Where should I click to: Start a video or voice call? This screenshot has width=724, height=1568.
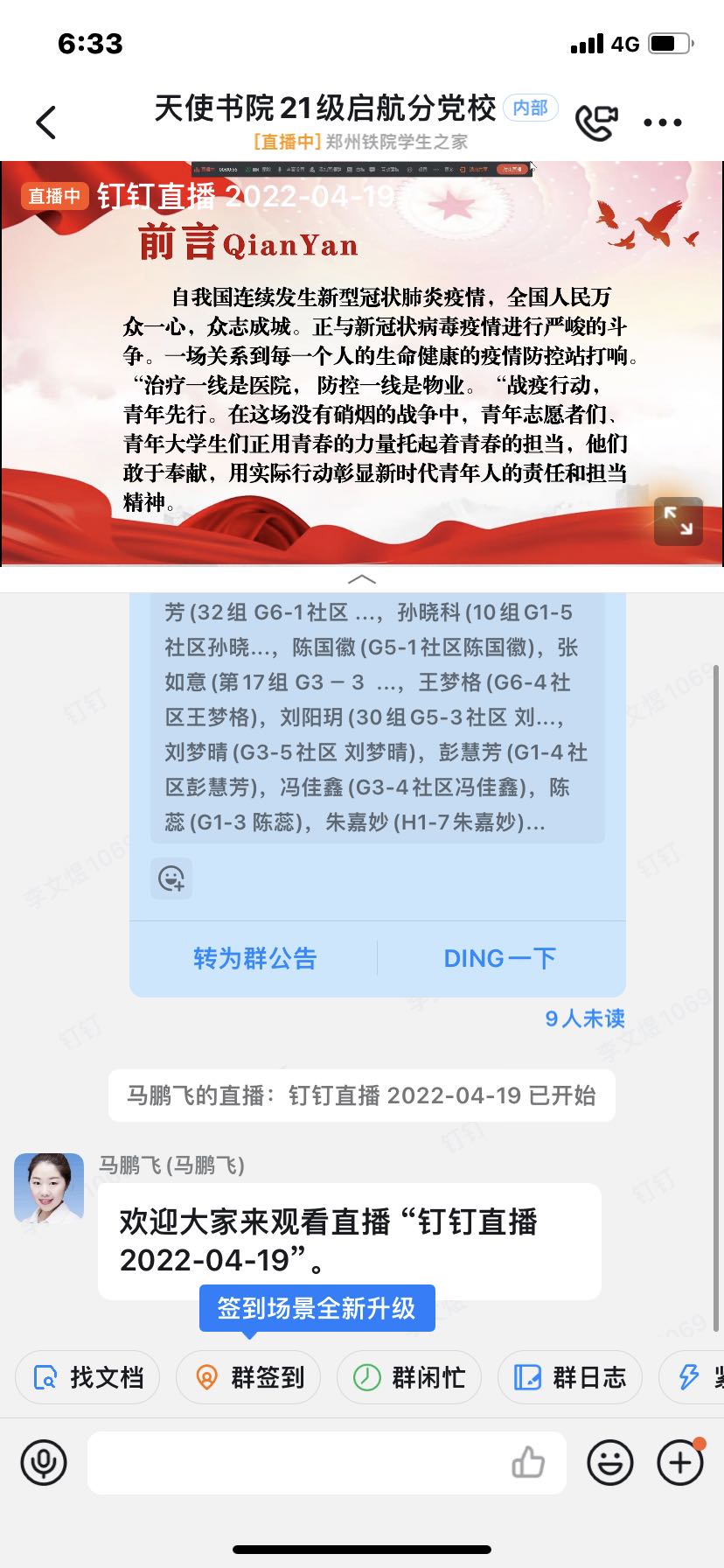[x=596, y=122]
